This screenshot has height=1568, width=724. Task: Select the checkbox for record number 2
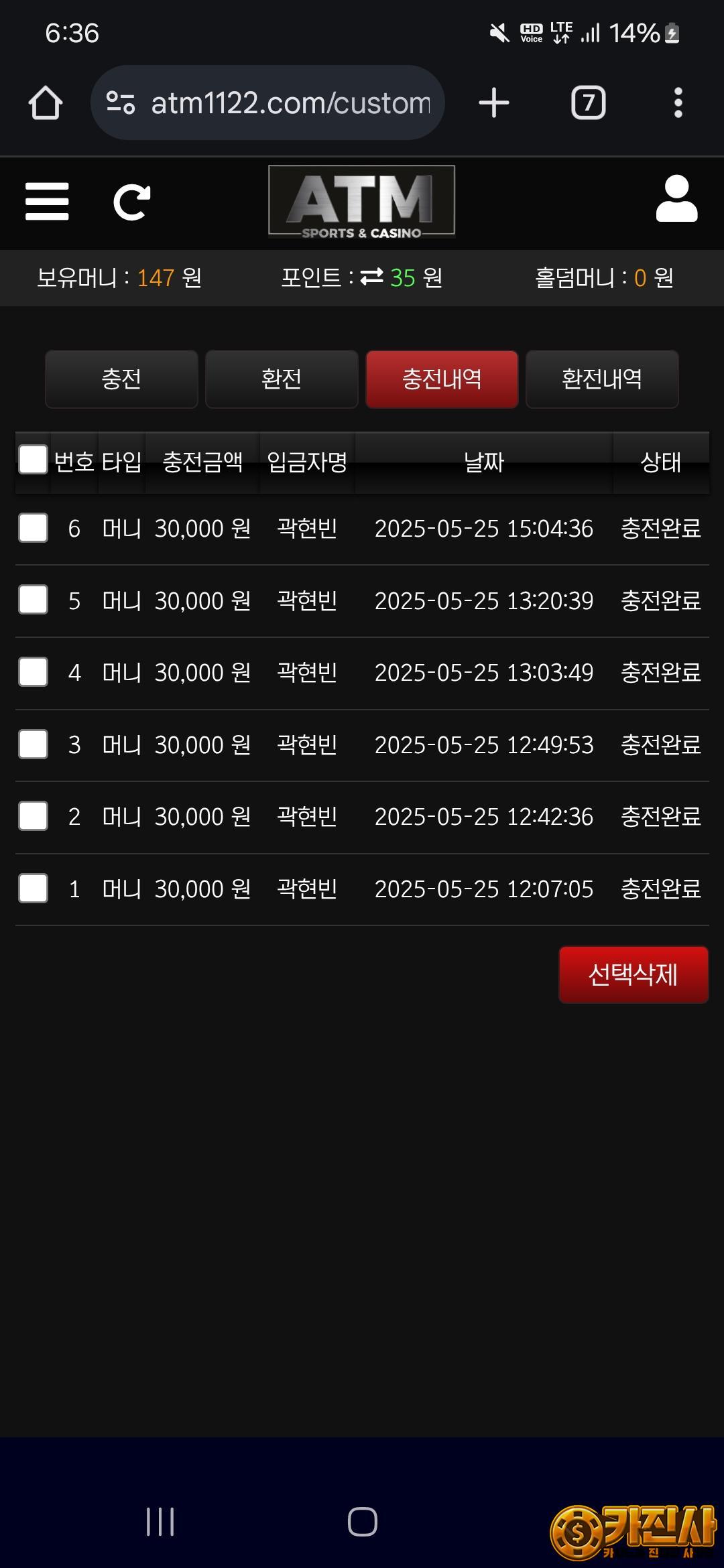click(33, 816)
